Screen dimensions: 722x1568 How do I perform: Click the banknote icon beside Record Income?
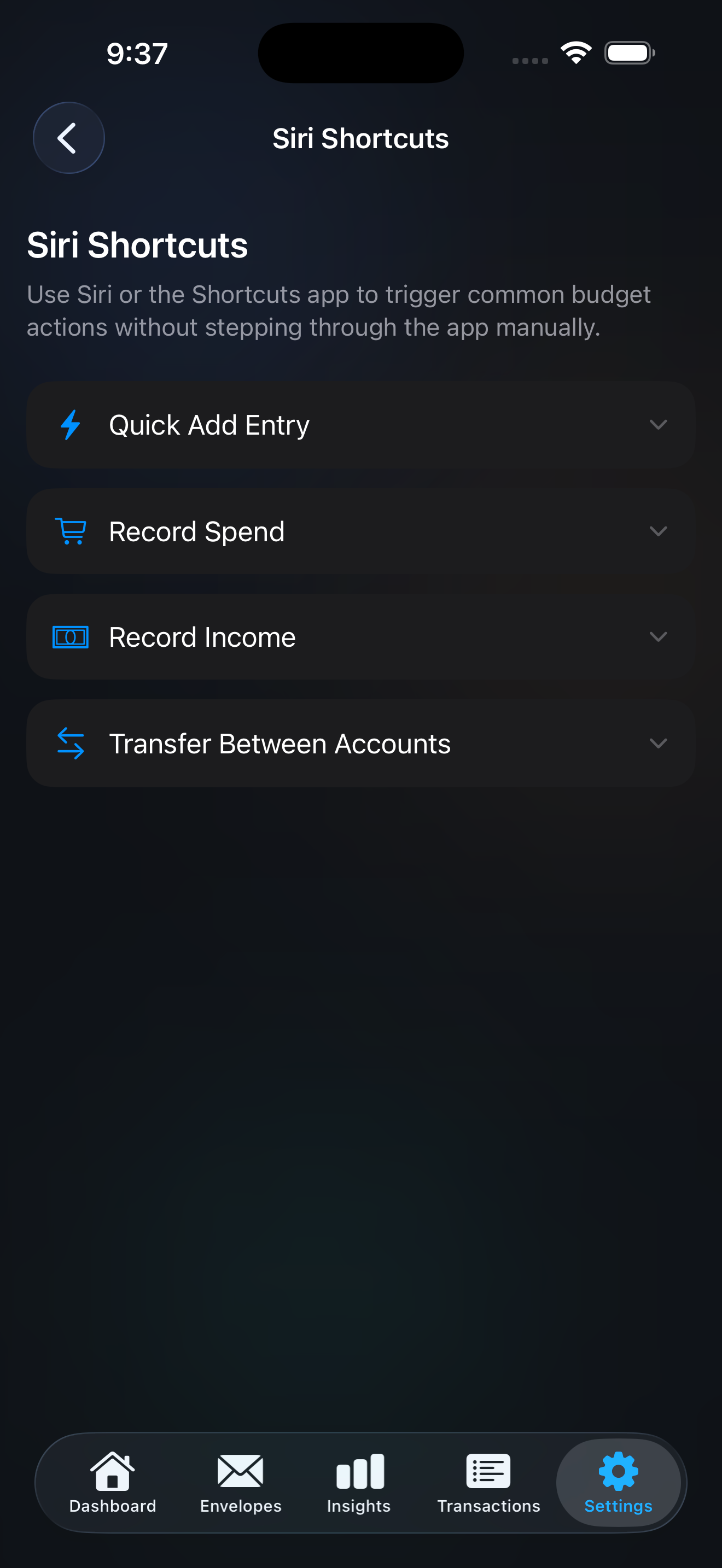70,636
